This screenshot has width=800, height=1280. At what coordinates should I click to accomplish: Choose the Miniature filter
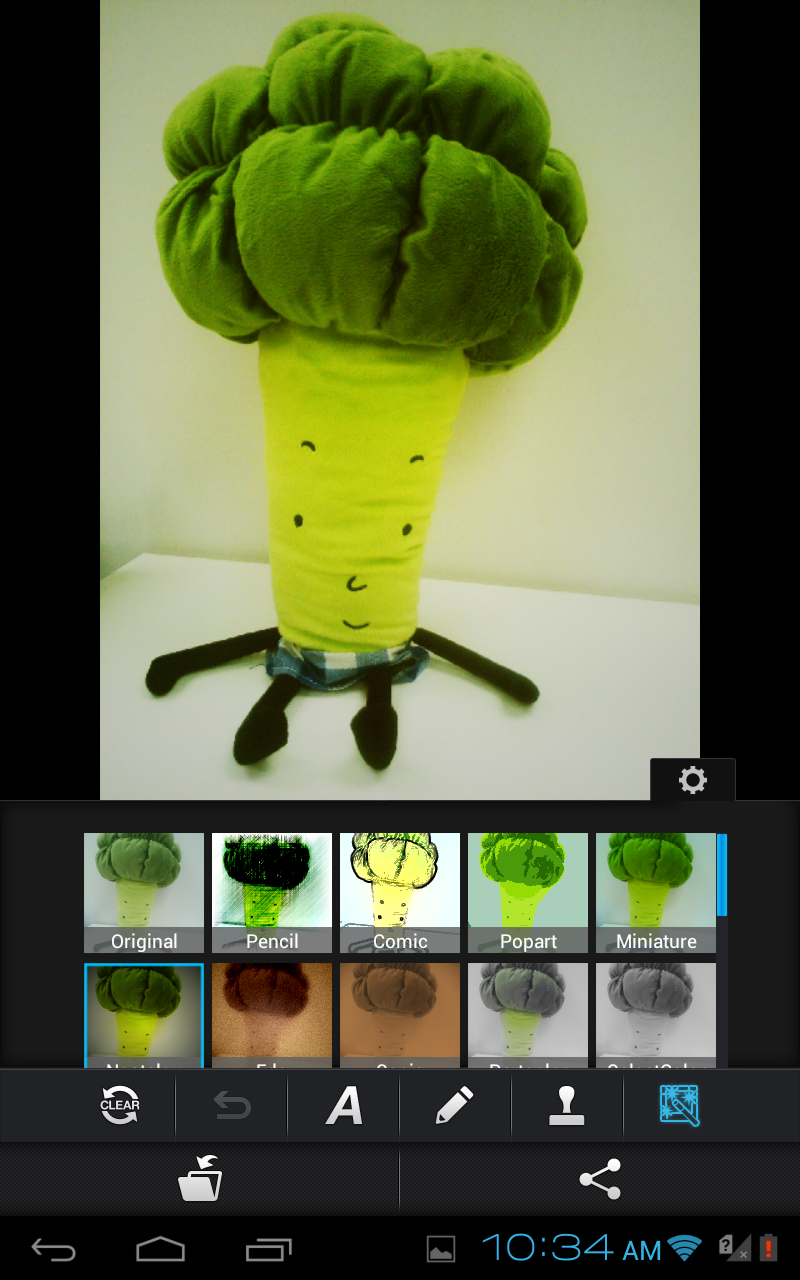click(656, 892)
